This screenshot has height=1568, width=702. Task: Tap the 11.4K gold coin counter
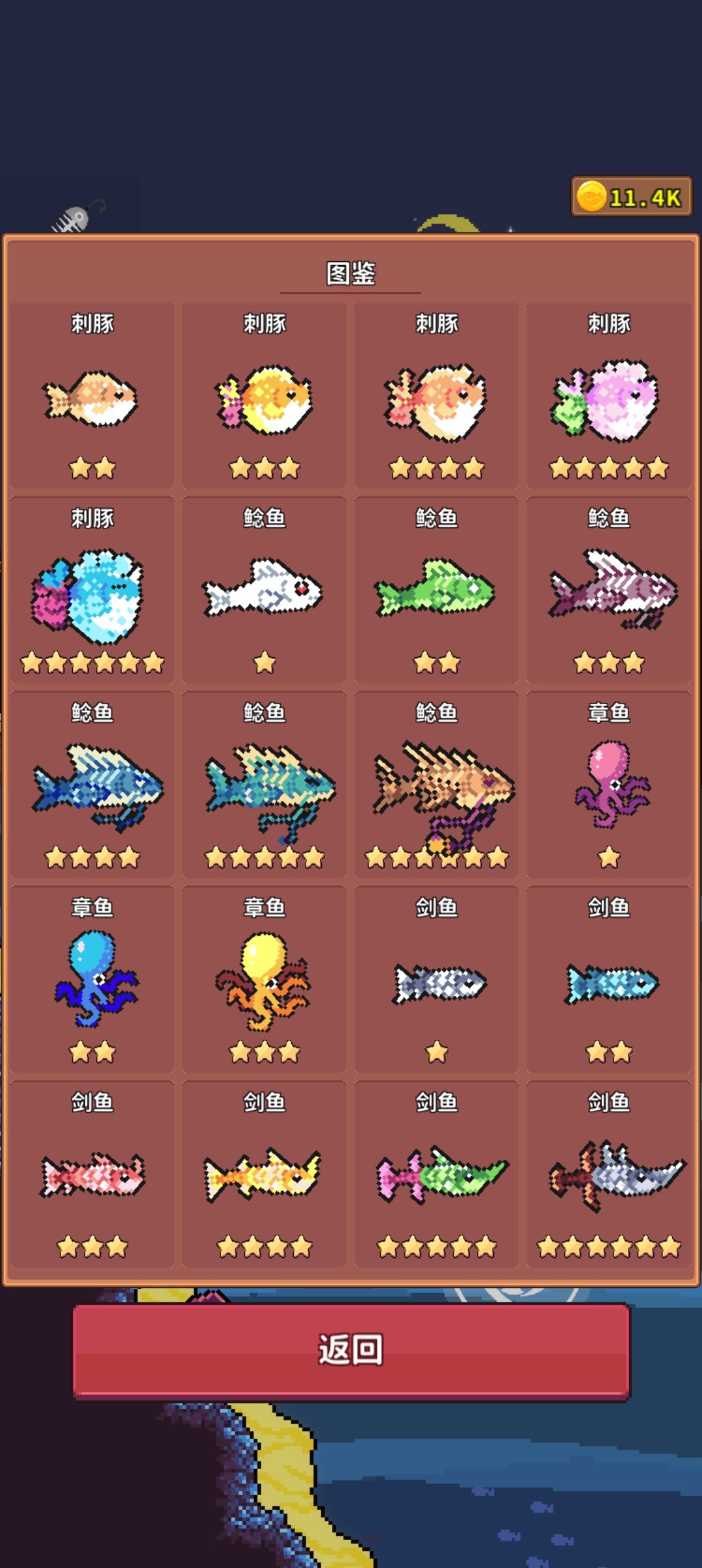[631, 196]
